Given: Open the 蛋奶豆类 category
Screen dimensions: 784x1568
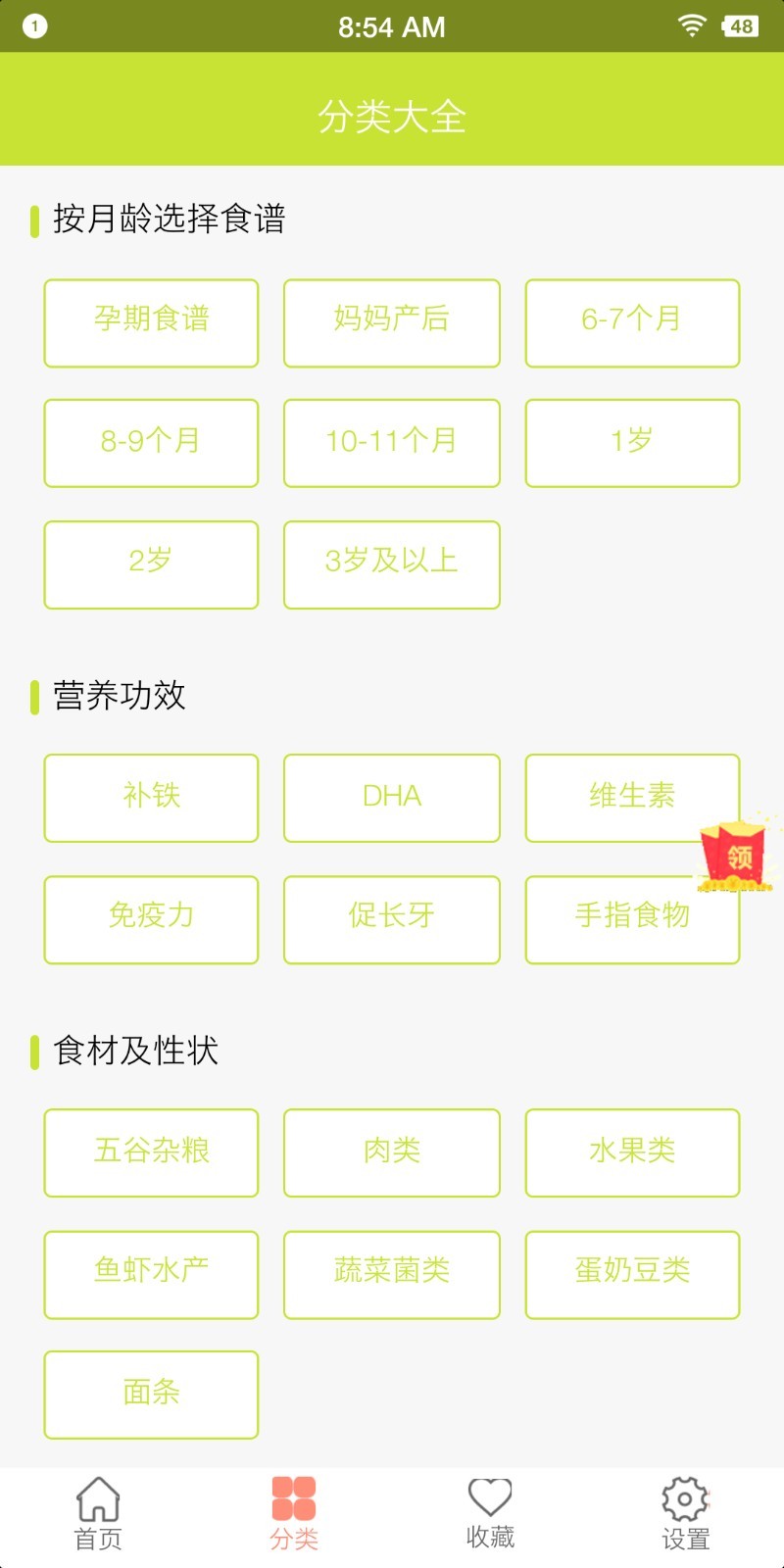Looking at the screenshot, I should (631, 1274).
